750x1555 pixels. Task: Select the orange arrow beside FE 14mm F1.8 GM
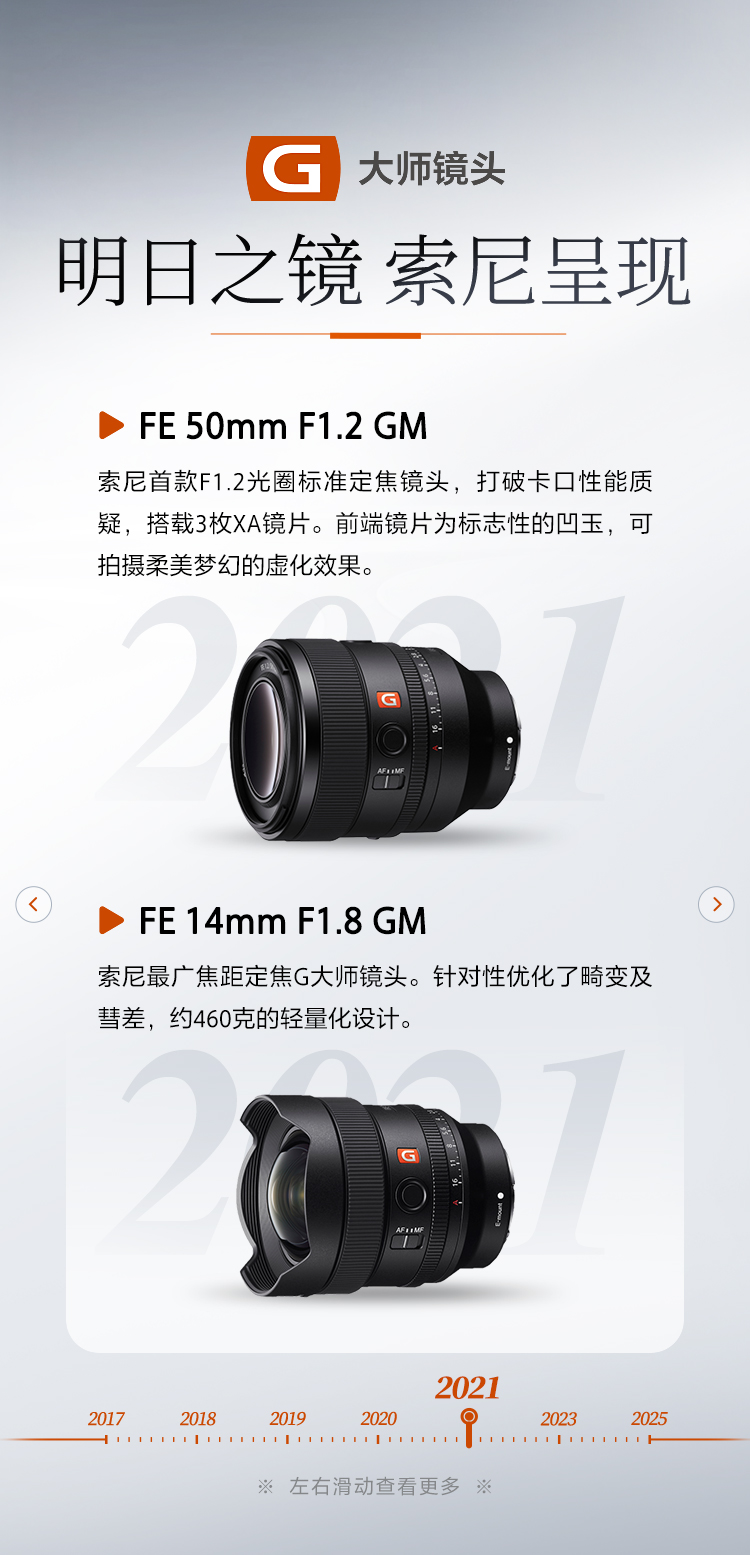110,921
